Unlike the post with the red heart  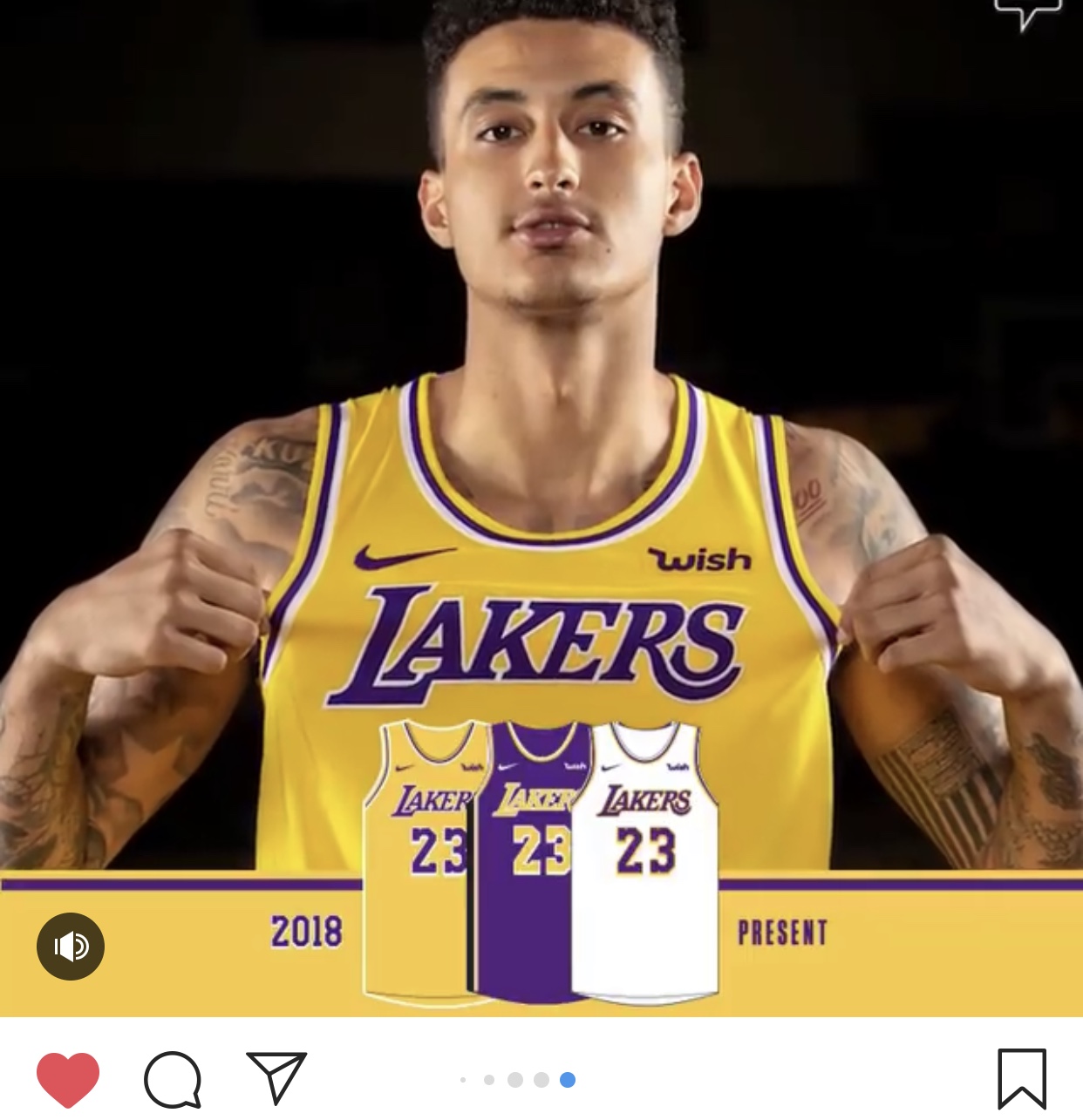tap(68, 1079)
